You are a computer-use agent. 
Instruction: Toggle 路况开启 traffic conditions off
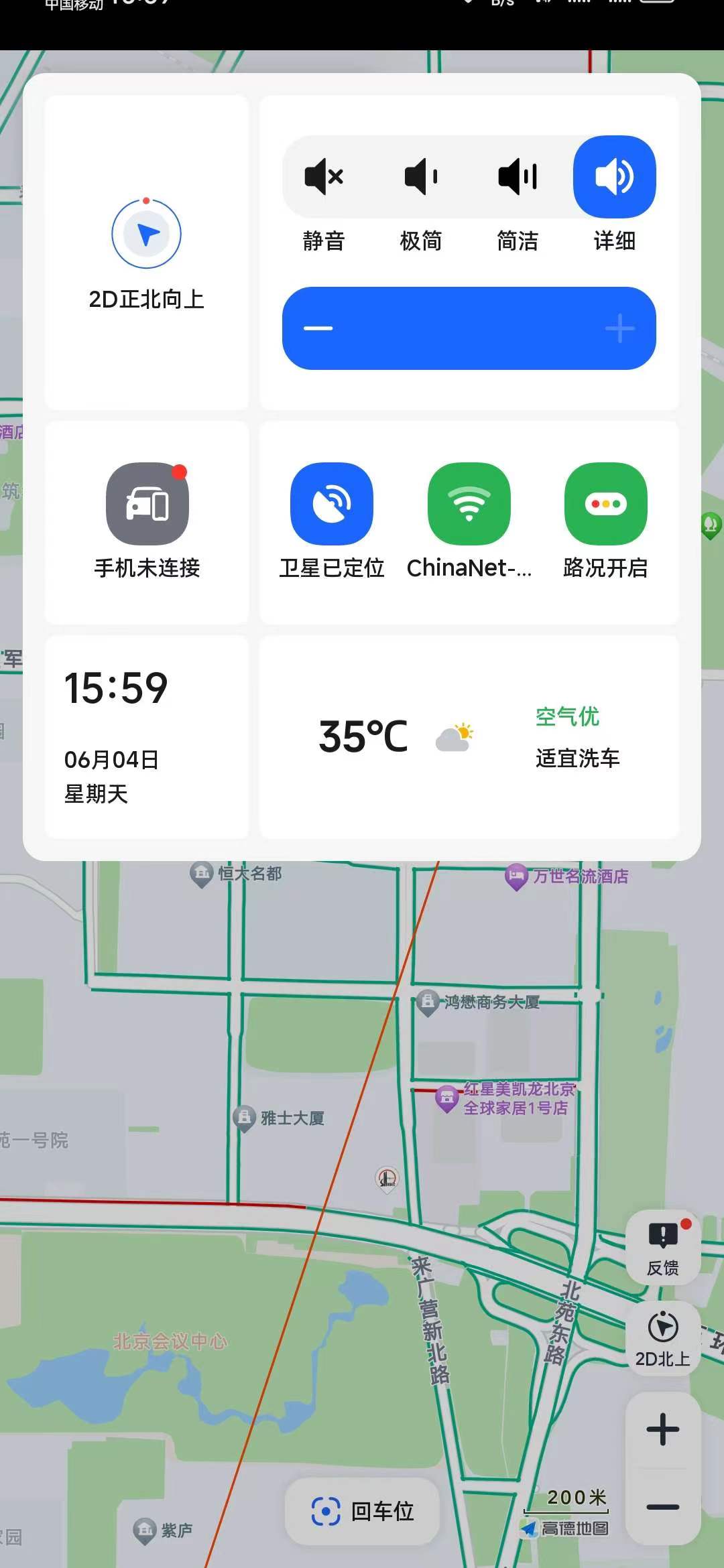coord(605,503)
